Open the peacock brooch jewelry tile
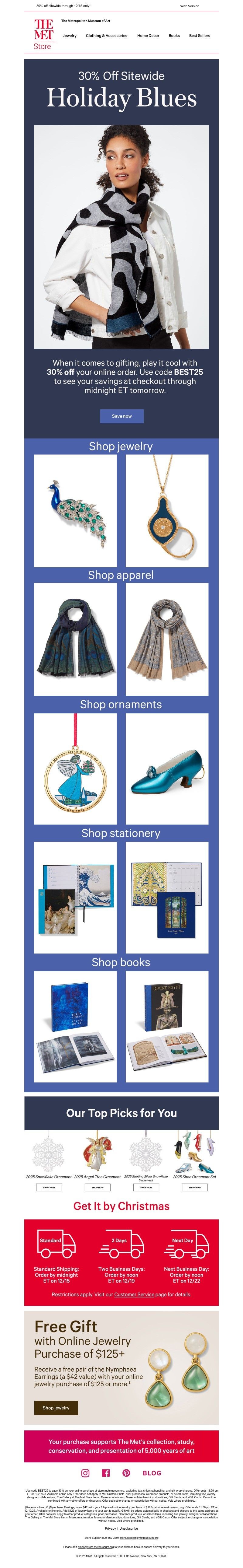 [x=75, y=510]
